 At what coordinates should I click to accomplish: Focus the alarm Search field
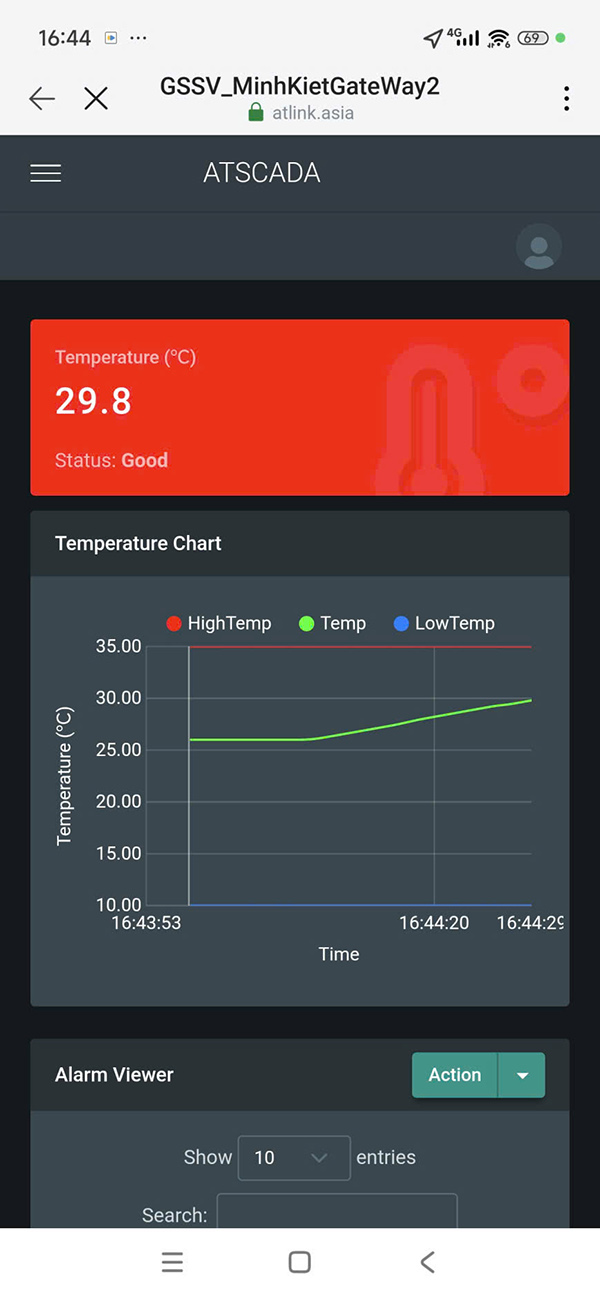(x=337, y=1212)
